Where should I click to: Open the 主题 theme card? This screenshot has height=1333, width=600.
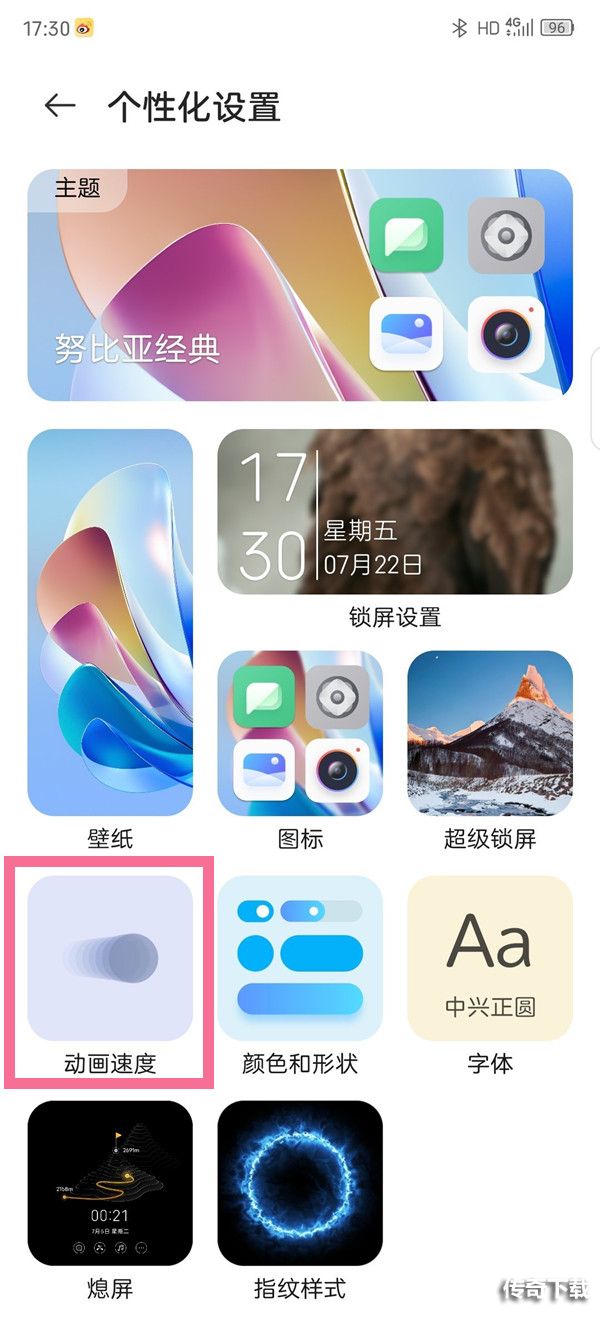coord(300,285)
